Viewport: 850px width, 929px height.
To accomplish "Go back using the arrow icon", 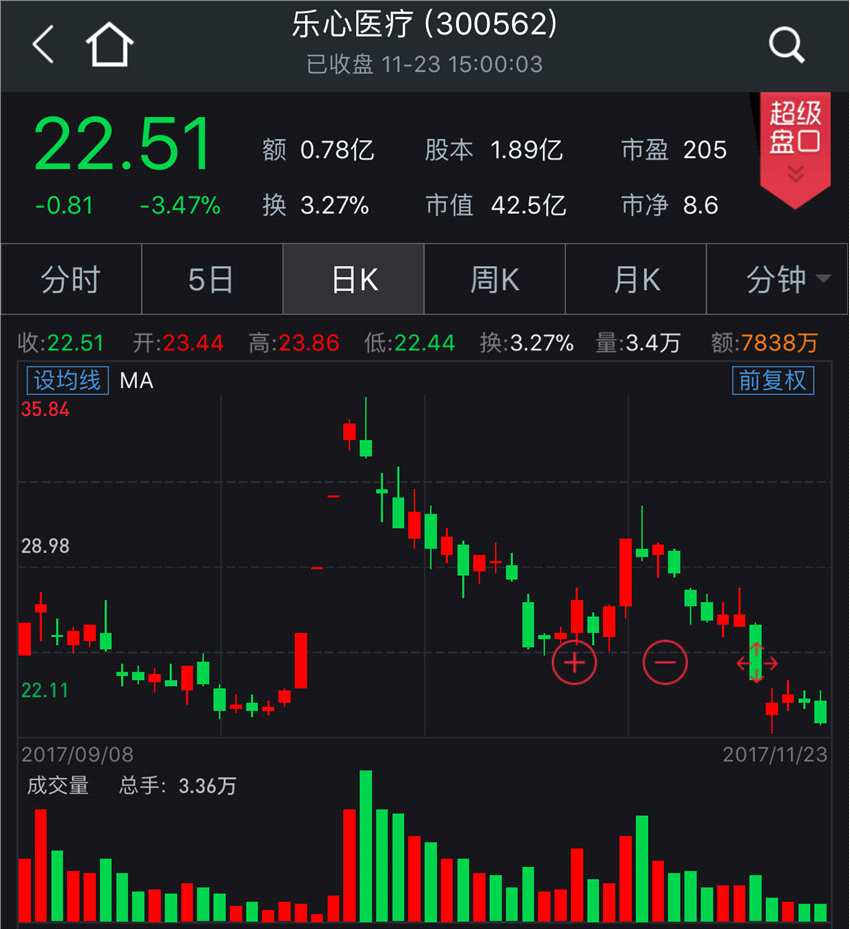I will click(43, 45).
